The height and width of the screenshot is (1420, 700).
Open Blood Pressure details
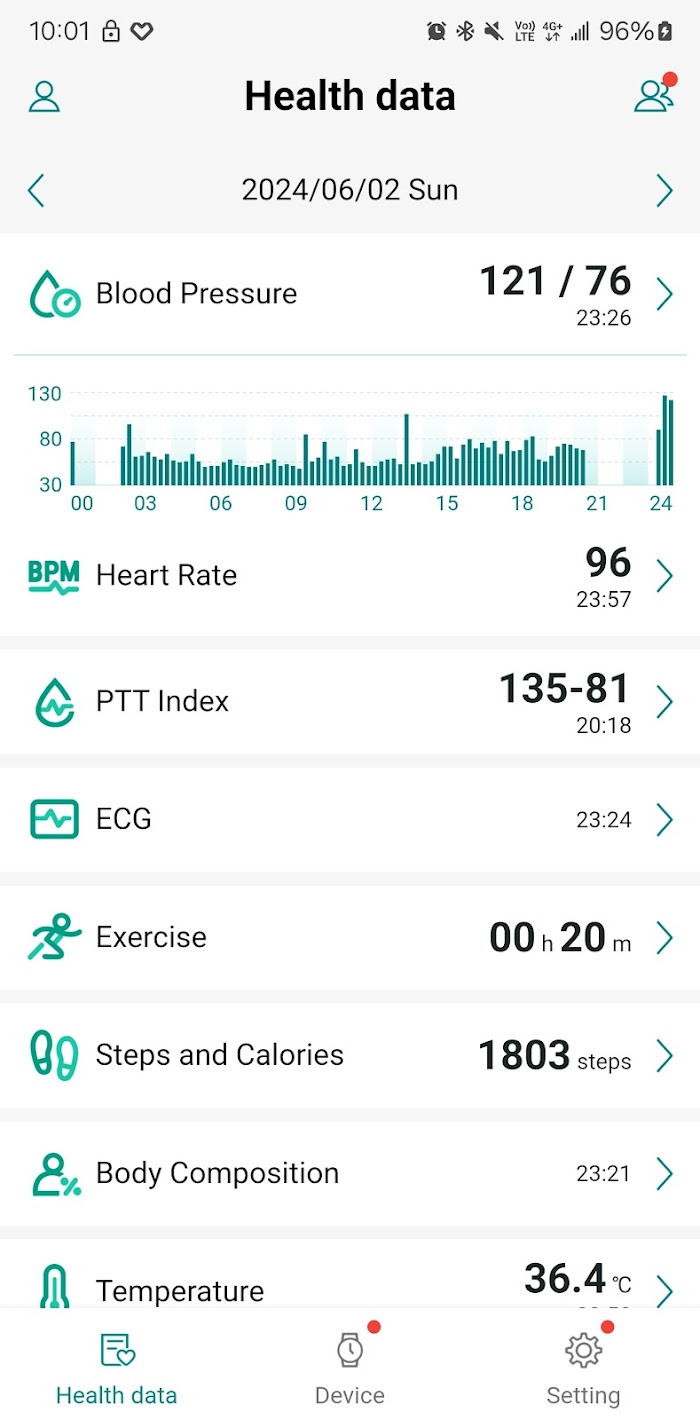(x=350, y=294)
